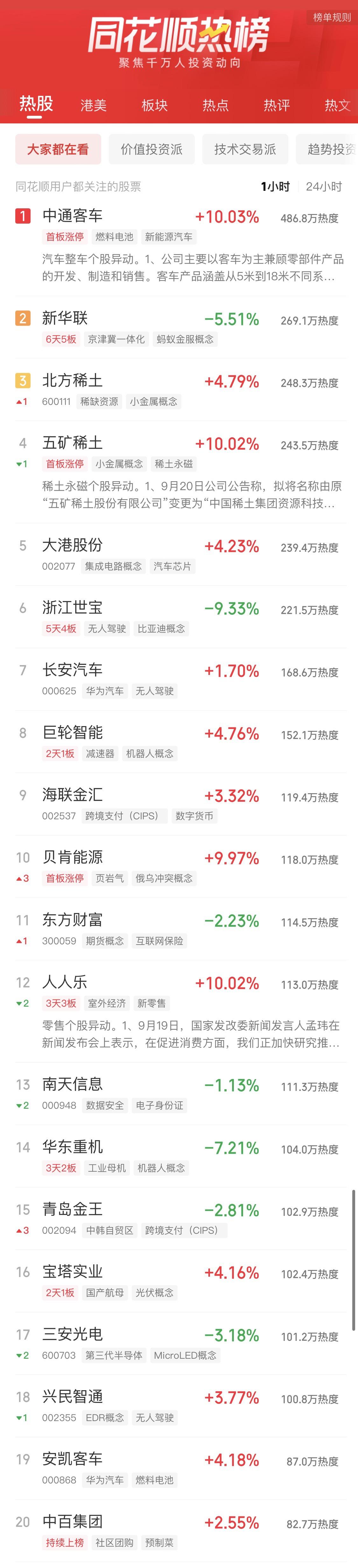
Task: View the 人人乐 stock entry
Action: 65,982
